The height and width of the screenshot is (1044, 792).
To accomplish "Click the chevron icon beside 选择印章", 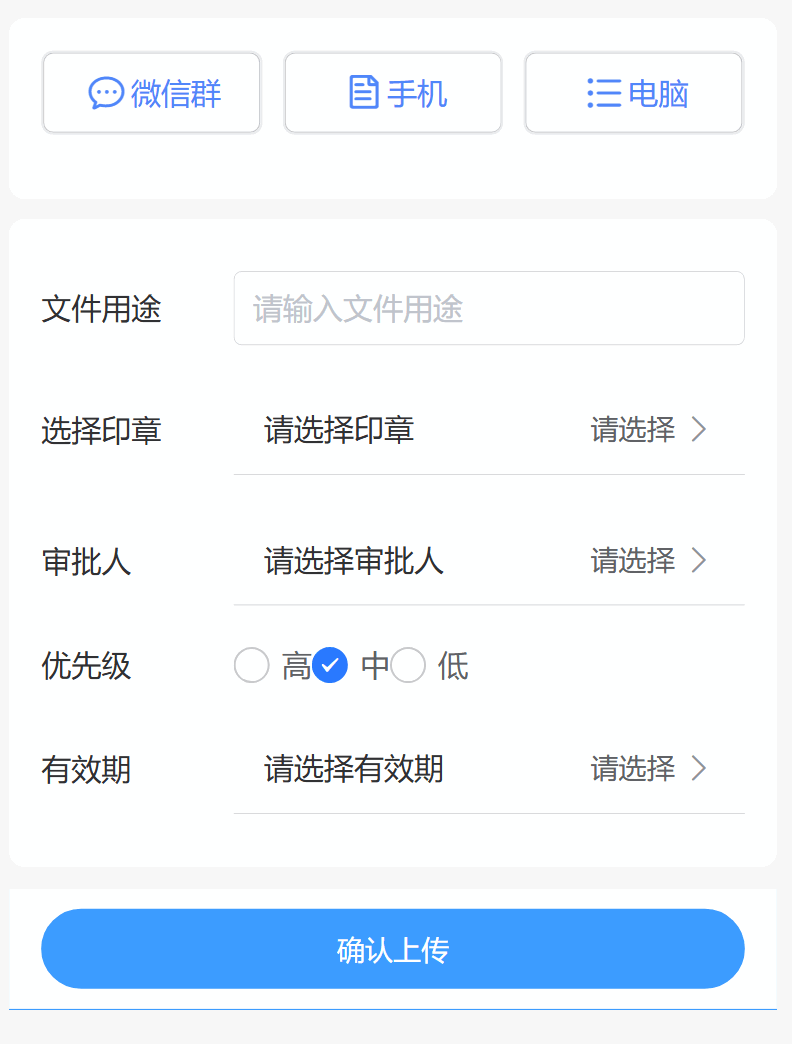I will [699, 429].
